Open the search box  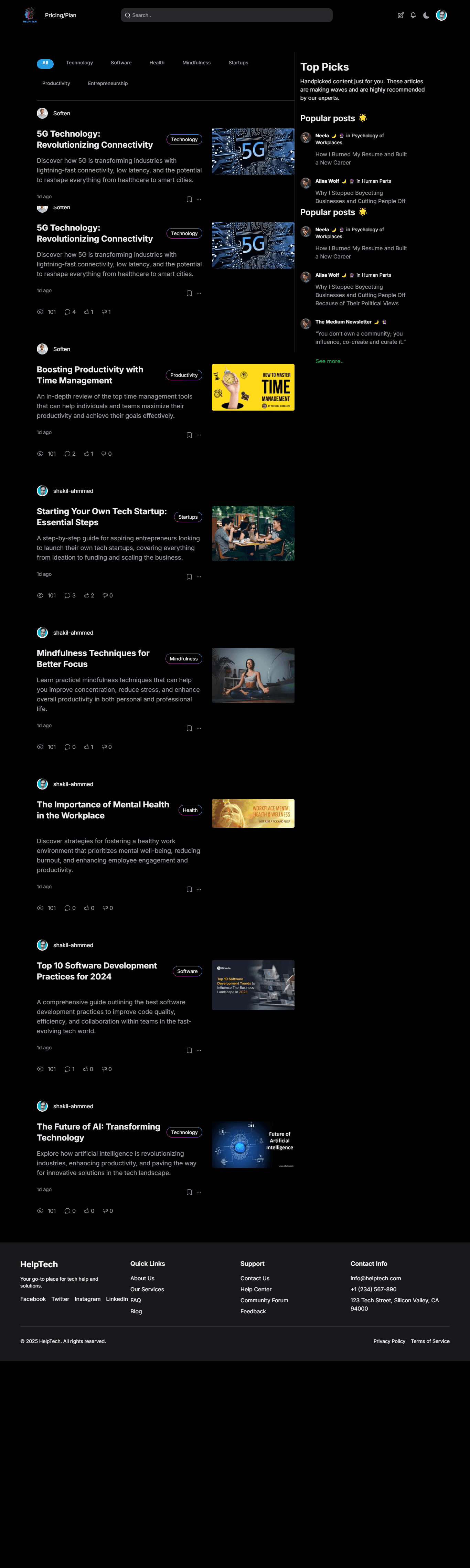click(x=226, y=15)
